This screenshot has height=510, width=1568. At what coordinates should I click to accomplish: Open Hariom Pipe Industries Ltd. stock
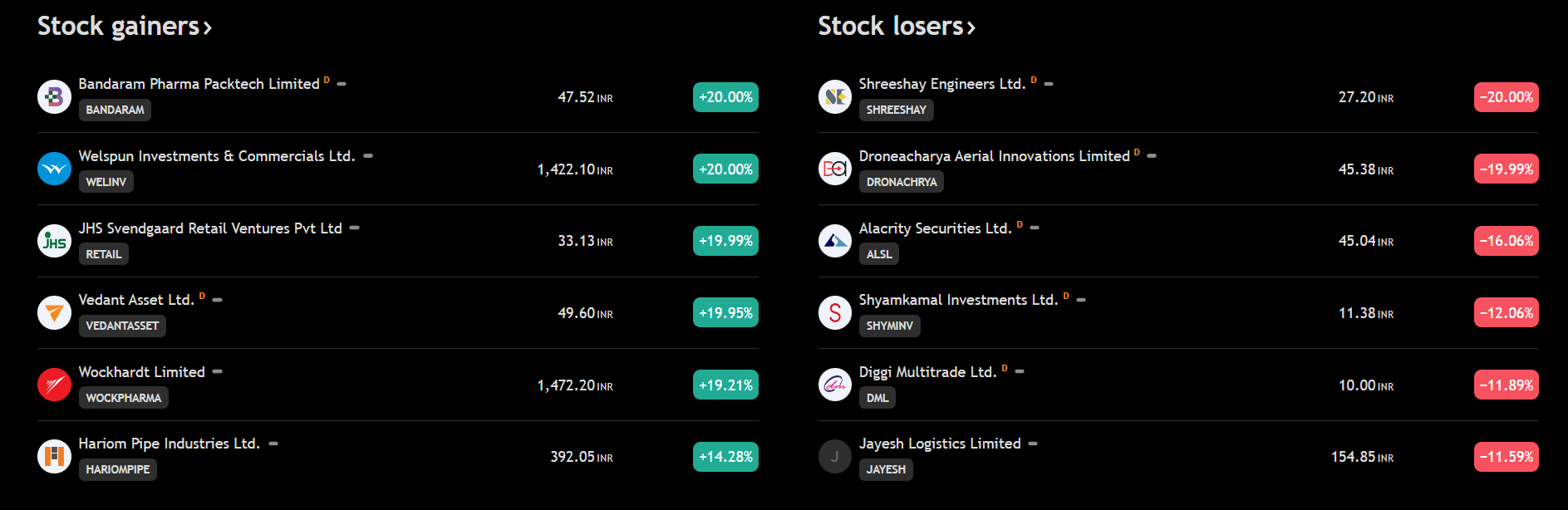coord(169,444)
